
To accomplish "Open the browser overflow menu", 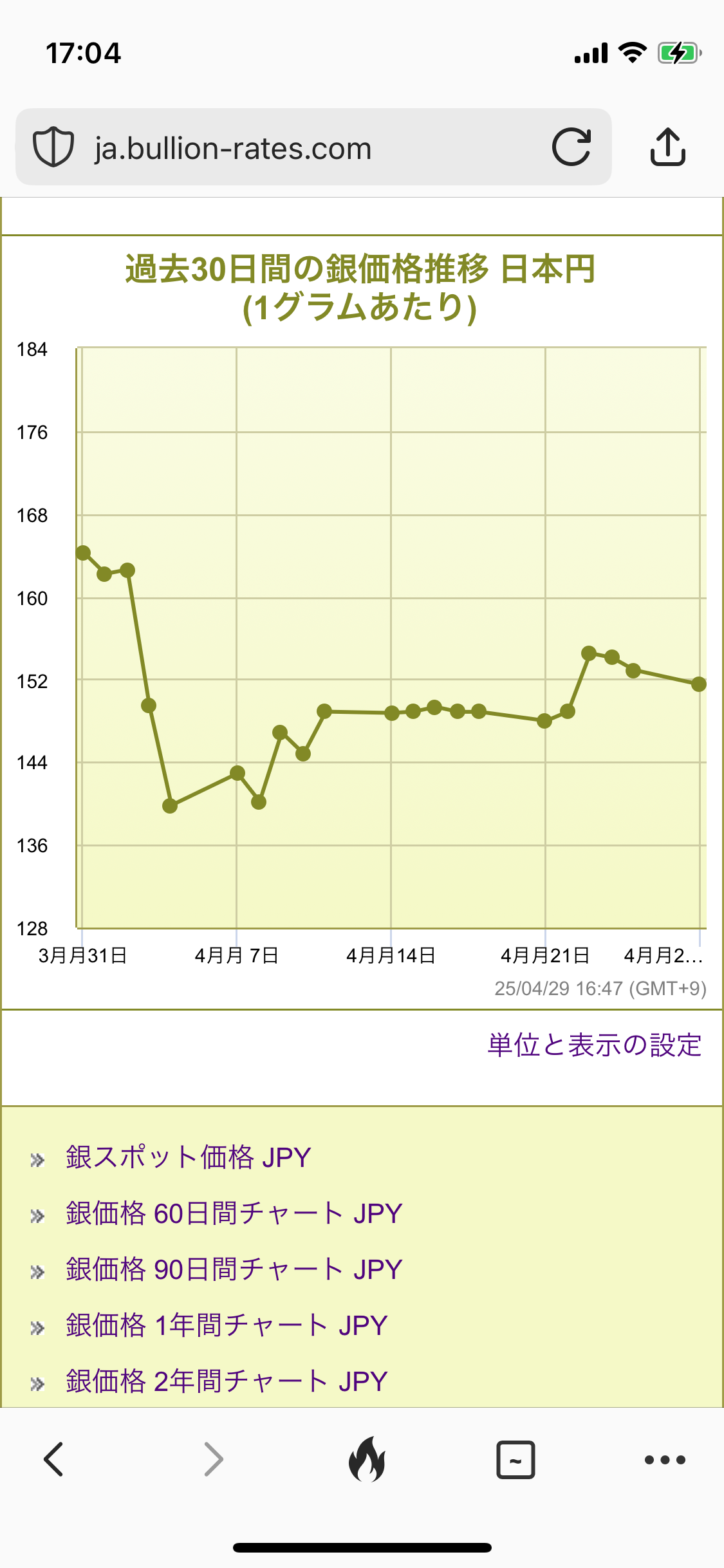I will (665, 1459).
